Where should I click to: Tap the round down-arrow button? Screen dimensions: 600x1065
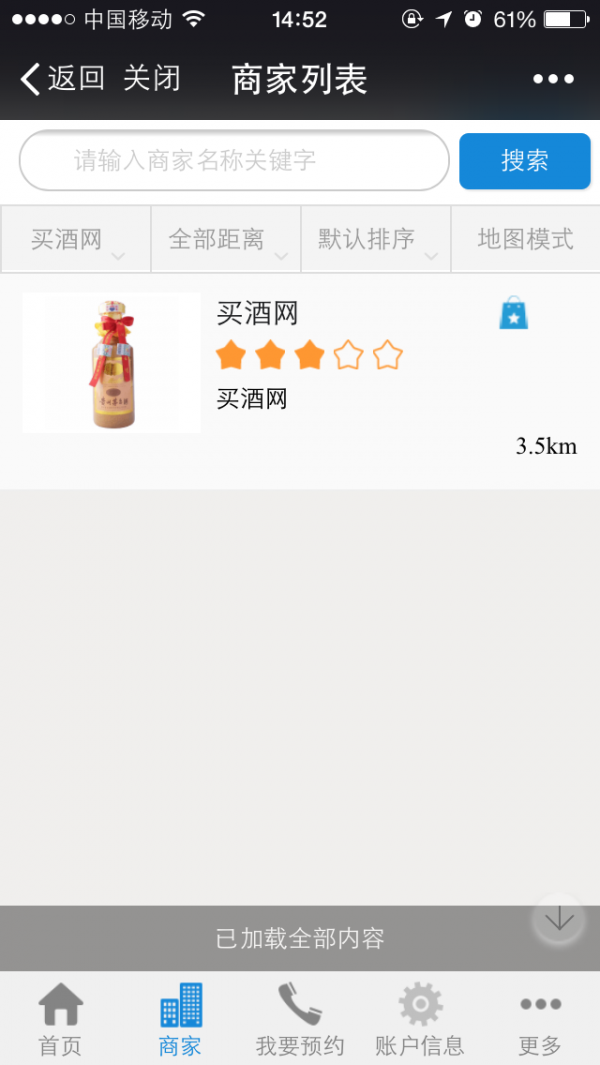558,919
